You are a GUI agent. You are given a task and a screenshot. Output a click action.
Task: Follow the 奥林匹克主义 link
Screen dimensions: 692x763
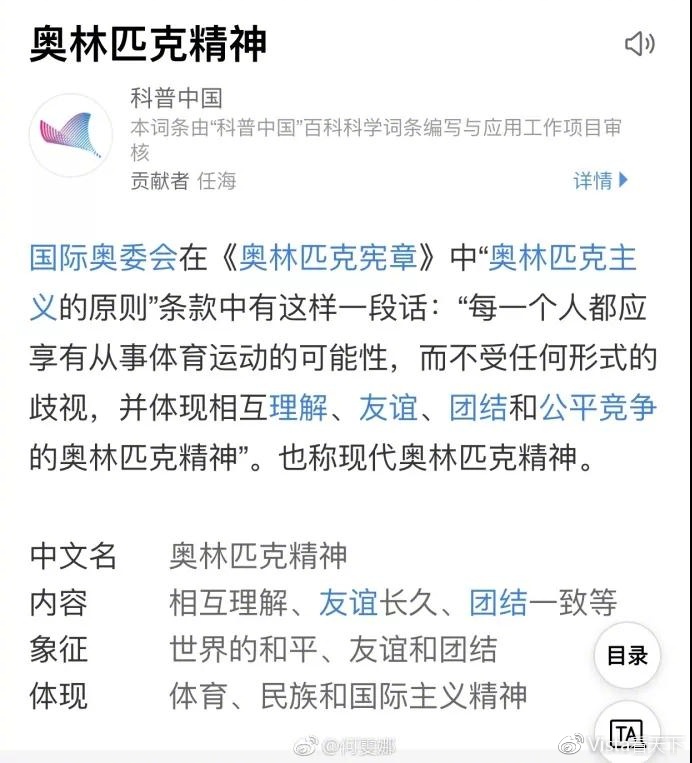(x=562, y=258)
